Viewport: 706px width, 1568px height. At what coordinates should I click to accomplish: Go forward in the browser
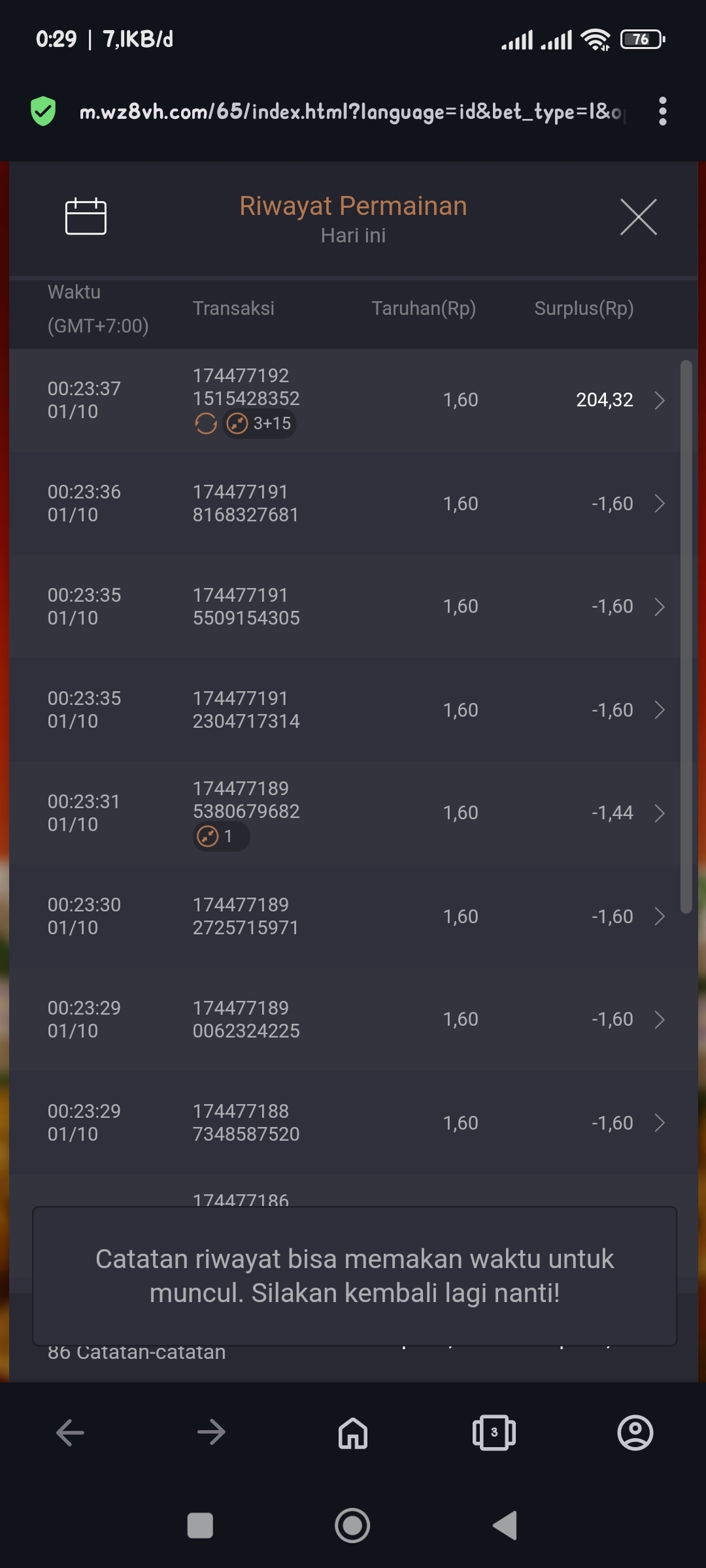[x=211, y=1433]
